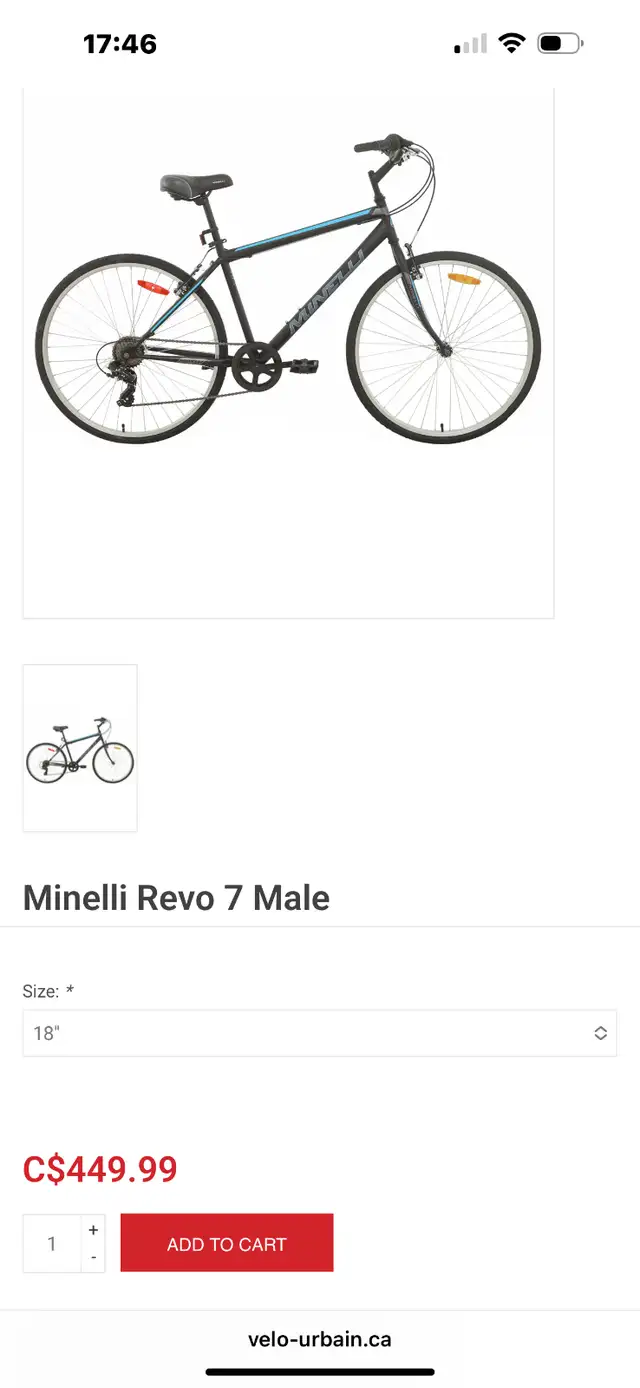Viewport: 640px width, 1388px height.
Task: Open the main Minelli bike product image
Action: coord(288,300)
